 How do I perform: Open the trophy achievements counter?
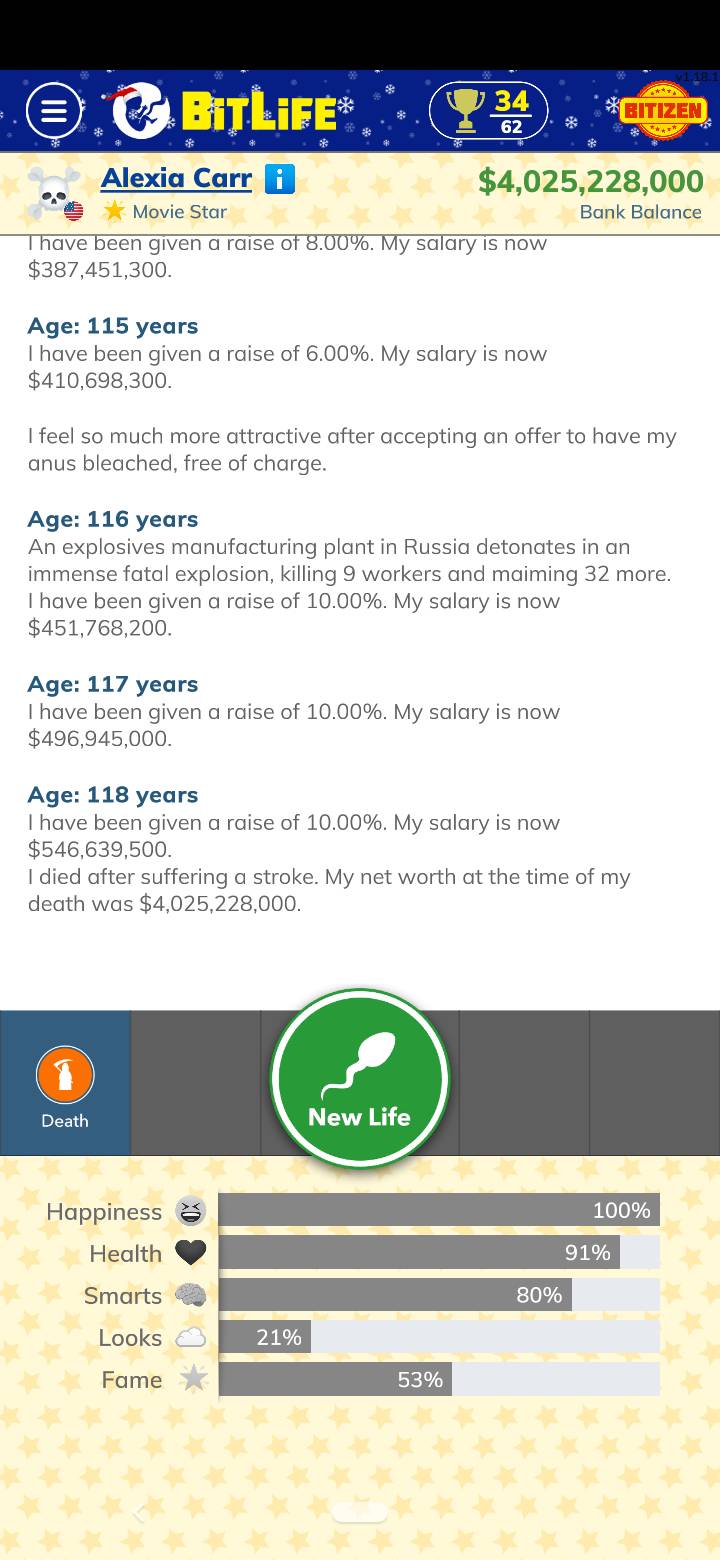[x=490, y=108]
